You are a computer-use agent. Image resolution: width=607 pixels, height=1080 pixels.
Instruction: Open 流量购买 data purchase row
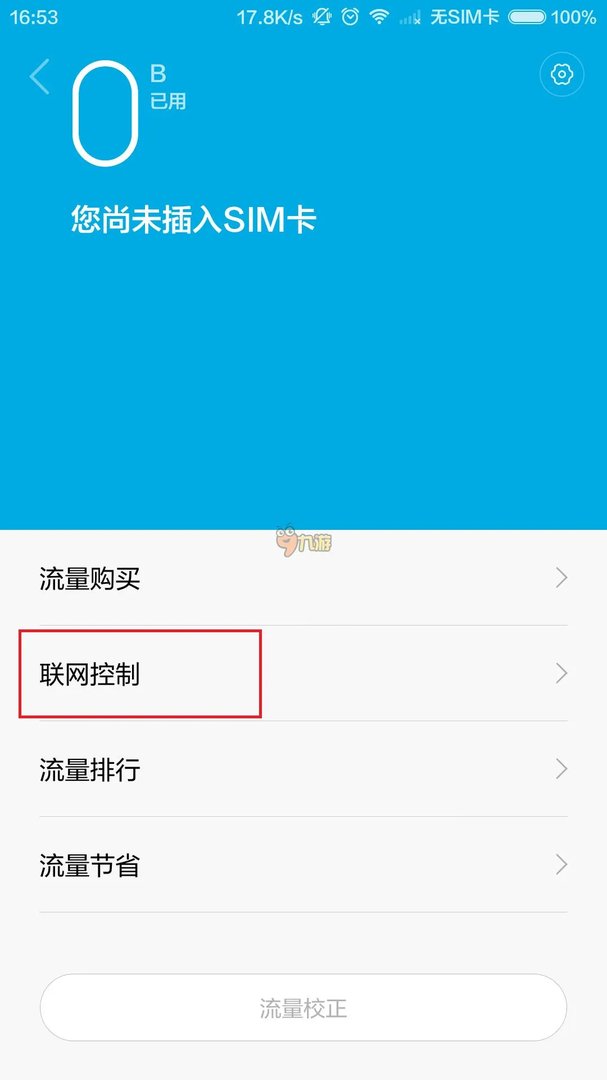pos(303,578)
